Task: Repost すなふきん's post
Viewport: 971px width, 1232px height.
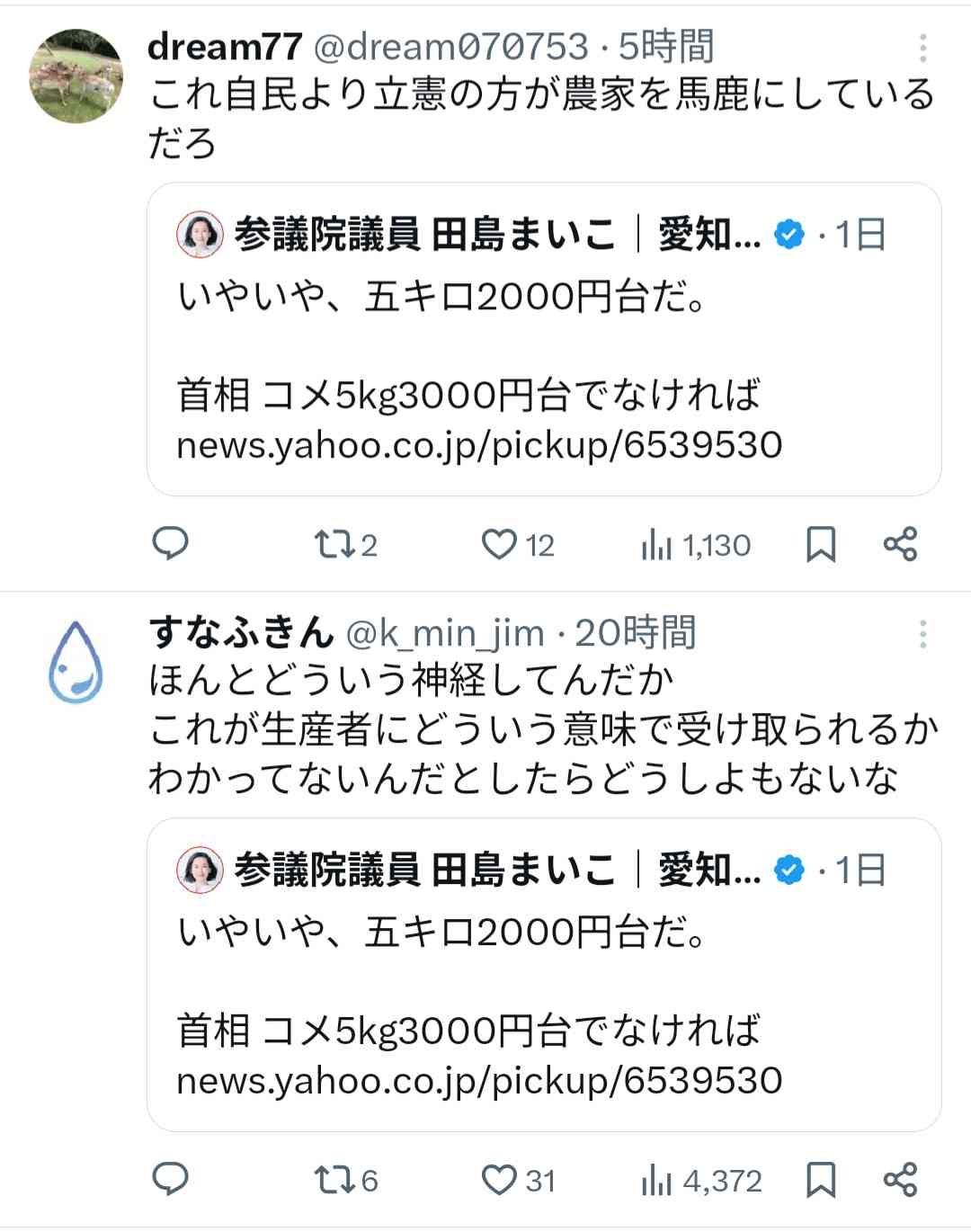Action: coord(345,1180)
